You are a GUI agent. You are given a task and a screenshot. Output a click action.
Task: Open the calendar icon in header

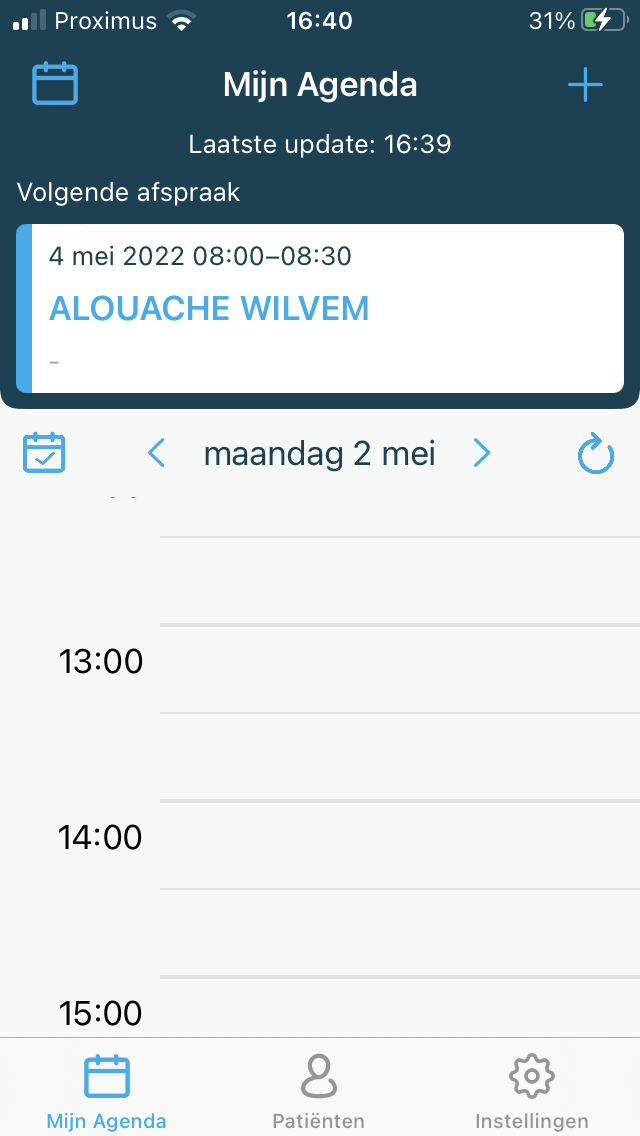55,84
